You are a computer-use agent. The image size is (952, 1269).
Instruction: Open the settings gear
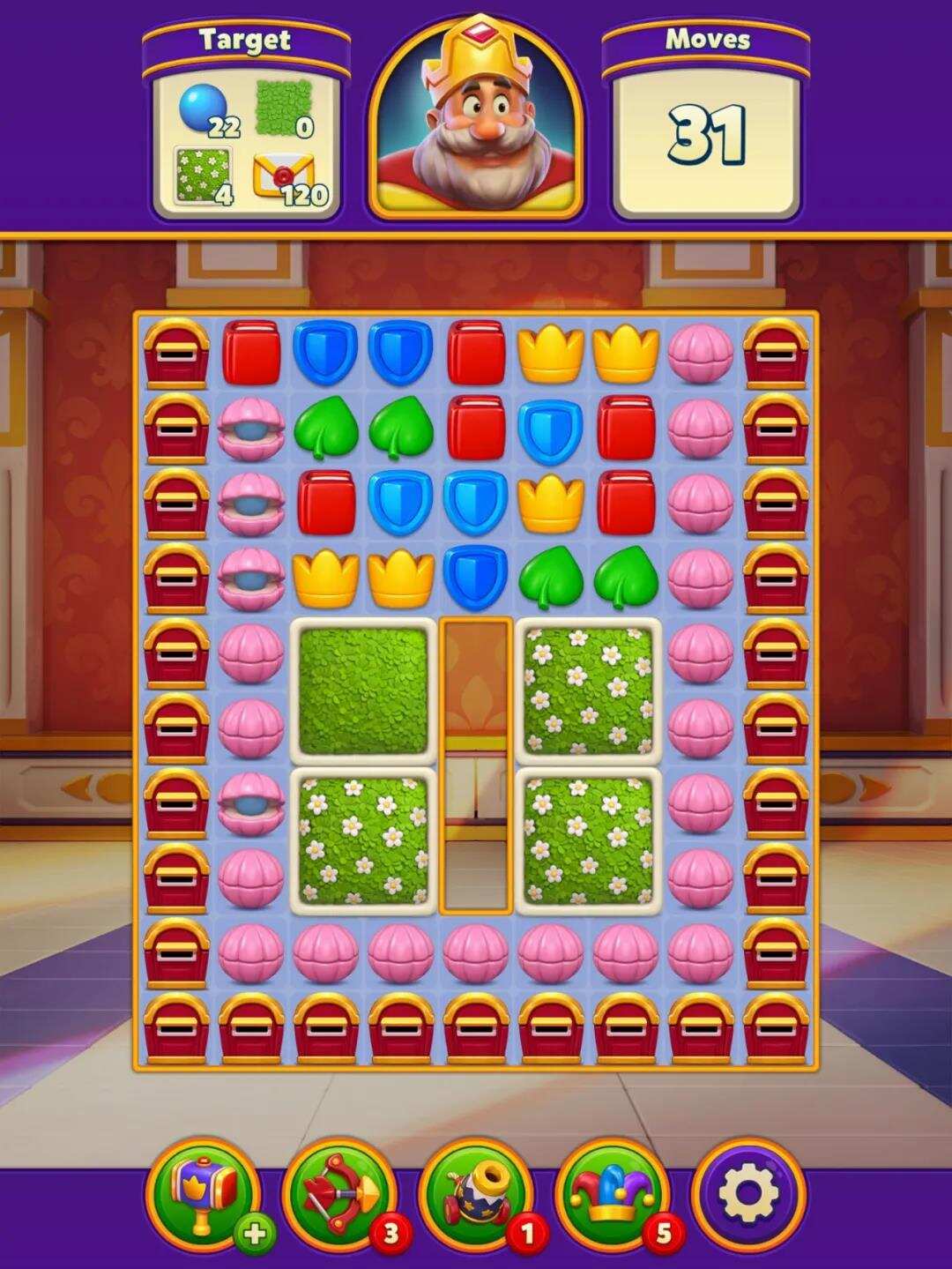click(x=748, y=1195)
